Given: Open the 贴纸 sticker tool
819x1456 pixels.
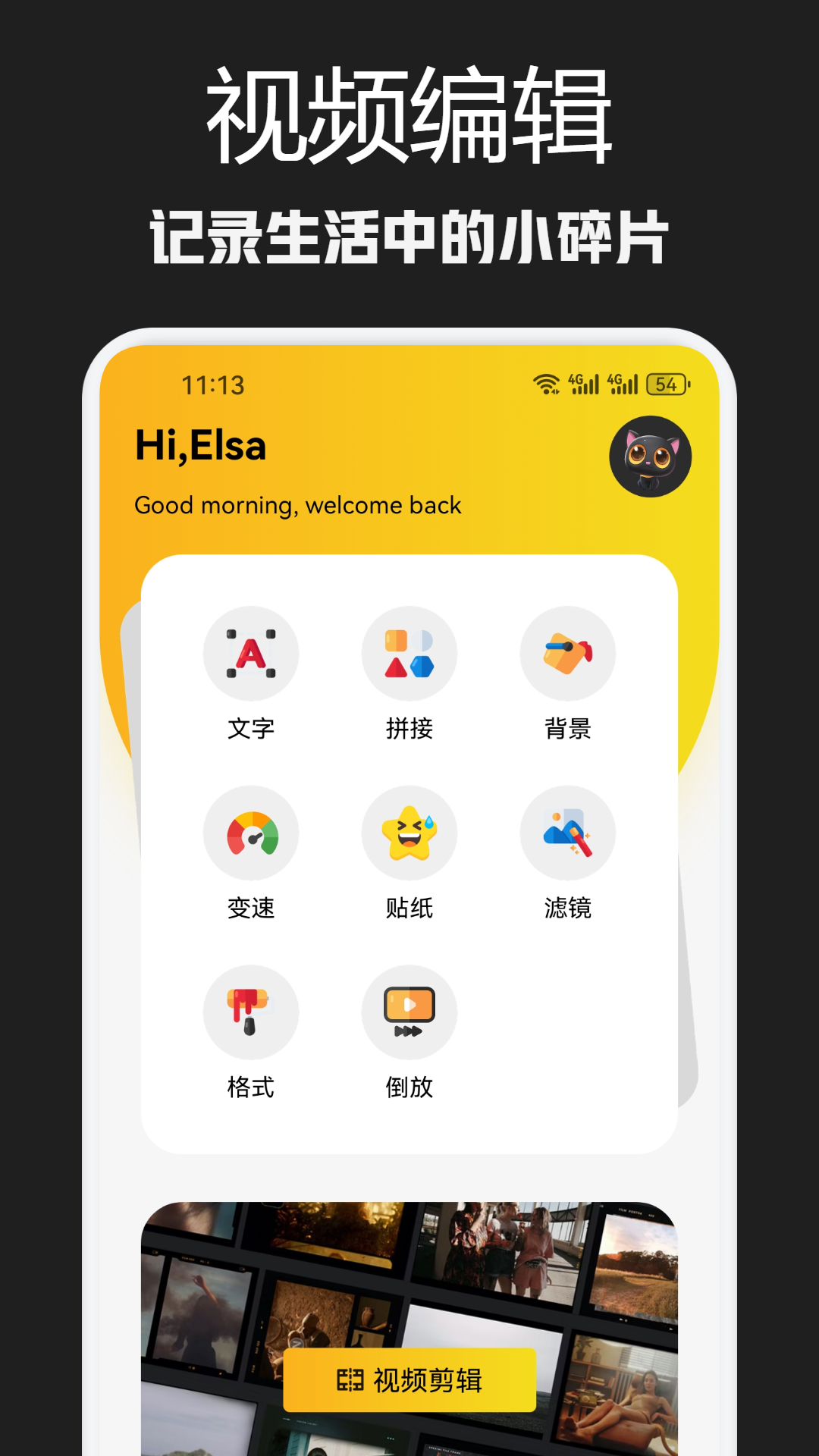Looking at the screenshot, I should click(x=409, y=833).
